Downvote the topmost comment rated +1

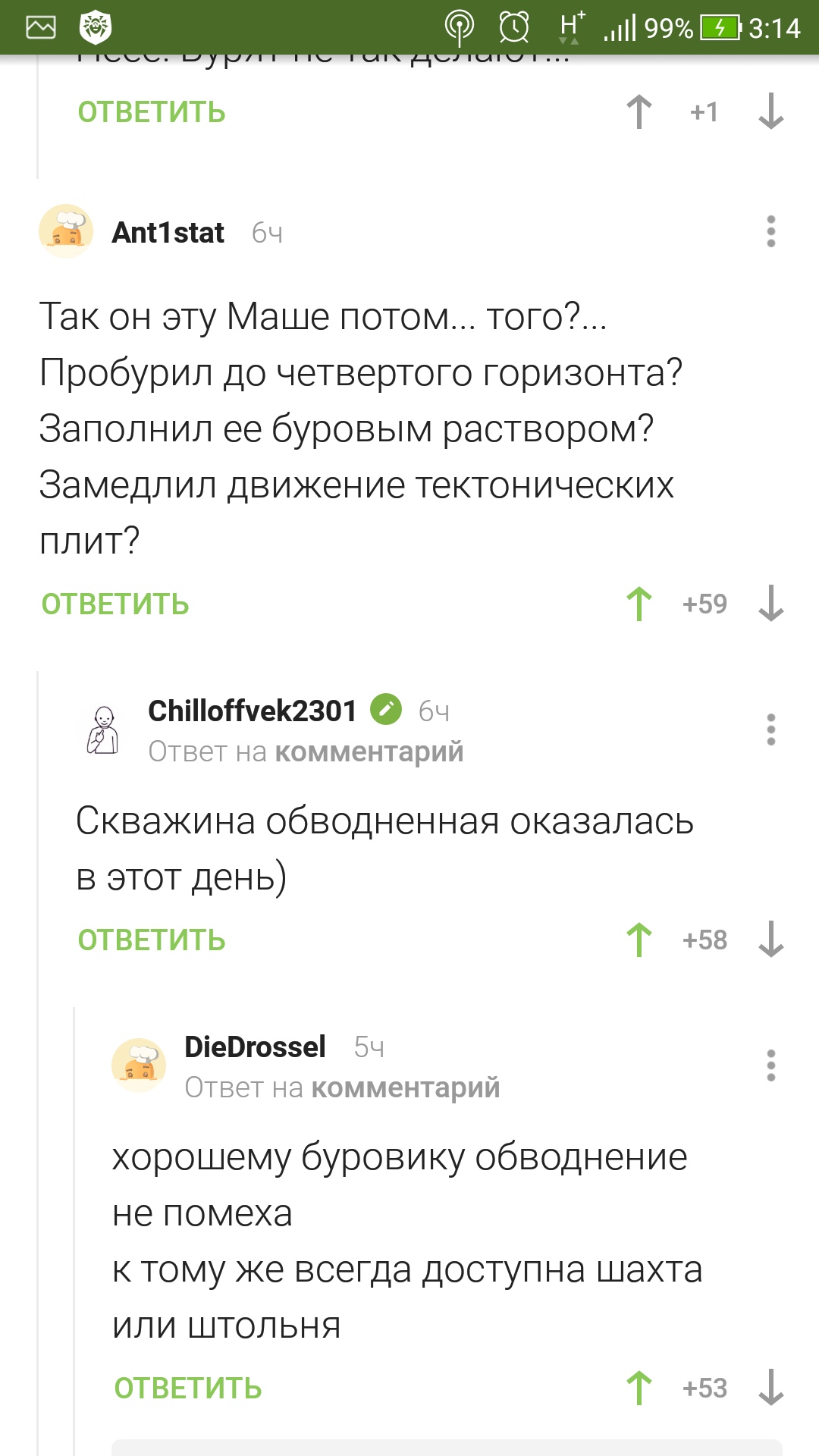pos(770,112)
